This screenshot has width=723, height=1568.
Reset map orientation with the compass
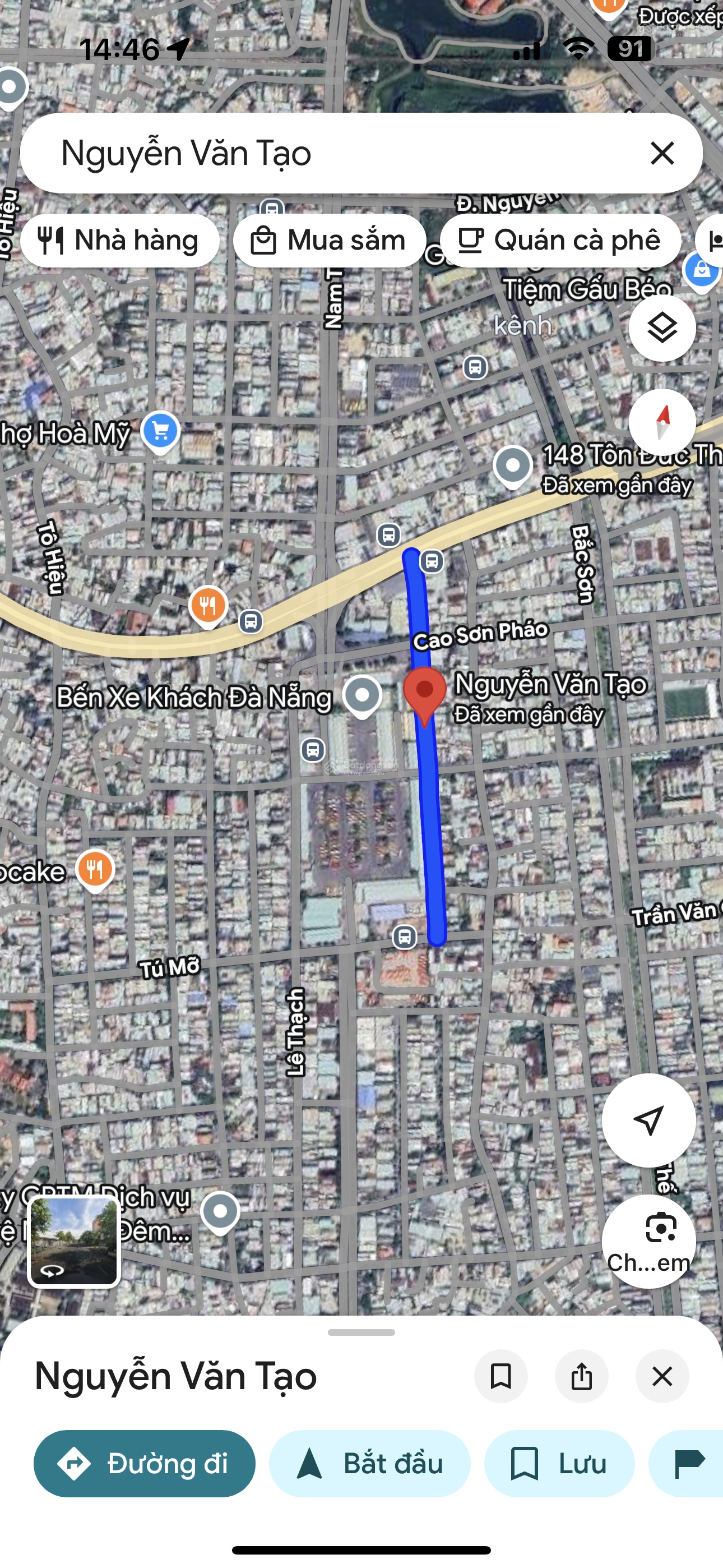click(662, 422)
